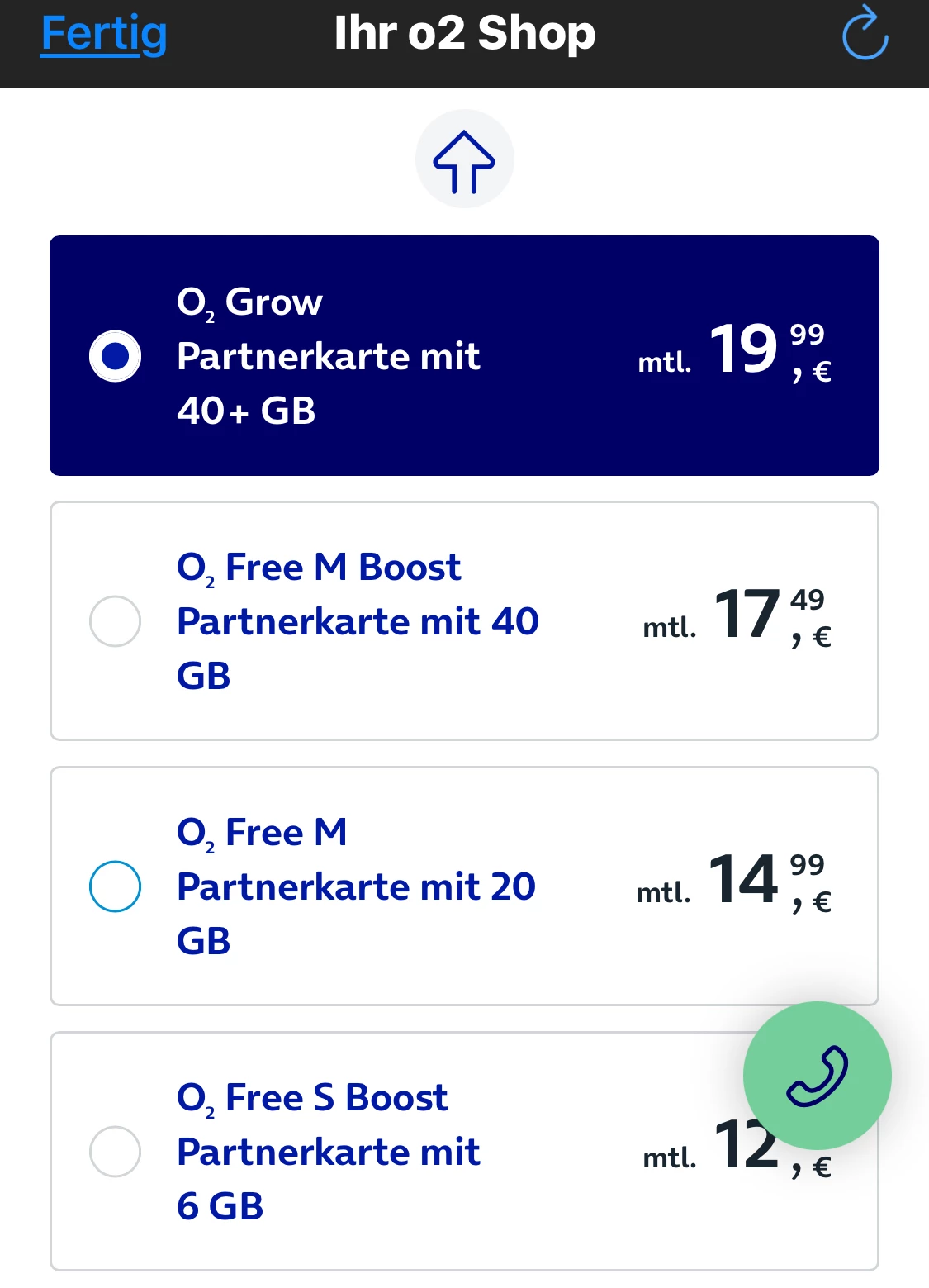Image resolution: width=929 pixels, height=1288 pixels.
Task: Pick O2 Free M Partnerkarte with 20 GB
Action: click(115, 886)
